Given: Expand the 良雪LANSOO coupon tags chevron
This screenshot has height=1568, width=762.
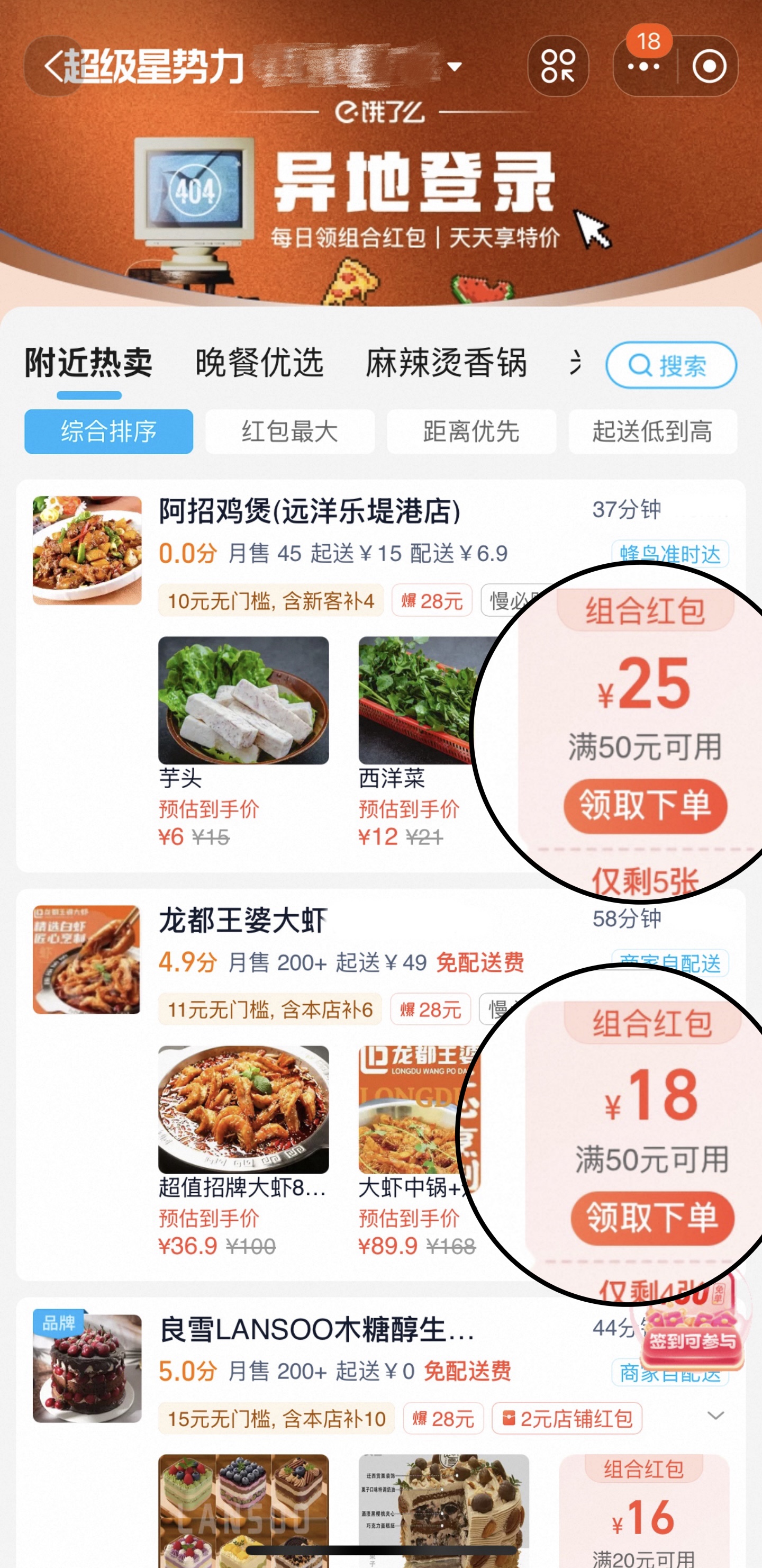Looking at the screenshot, I should tap(716, 1416).
